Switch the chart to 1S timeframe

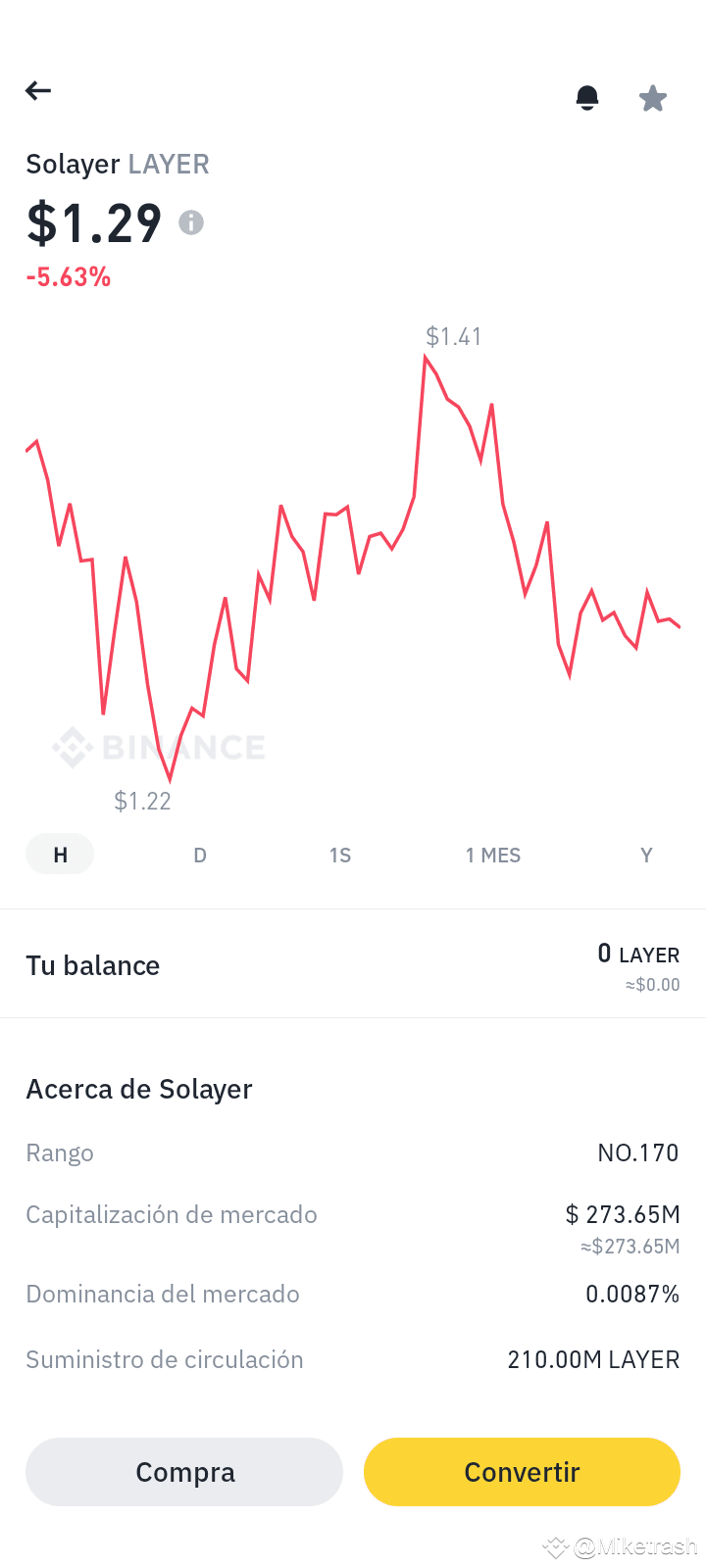[340, 855]
